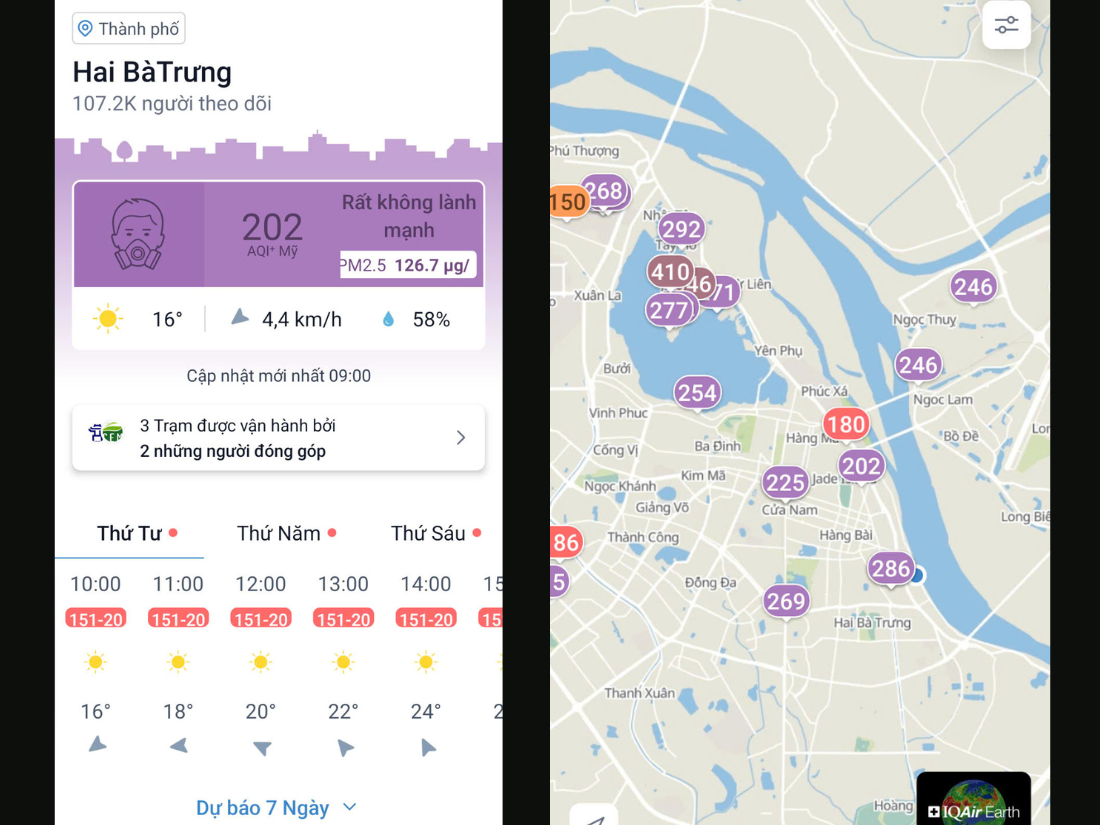This screenshot has width=1100, height=825.
Task: Switch to the Thứ Tư tab
Action: [x=130, y=533]
